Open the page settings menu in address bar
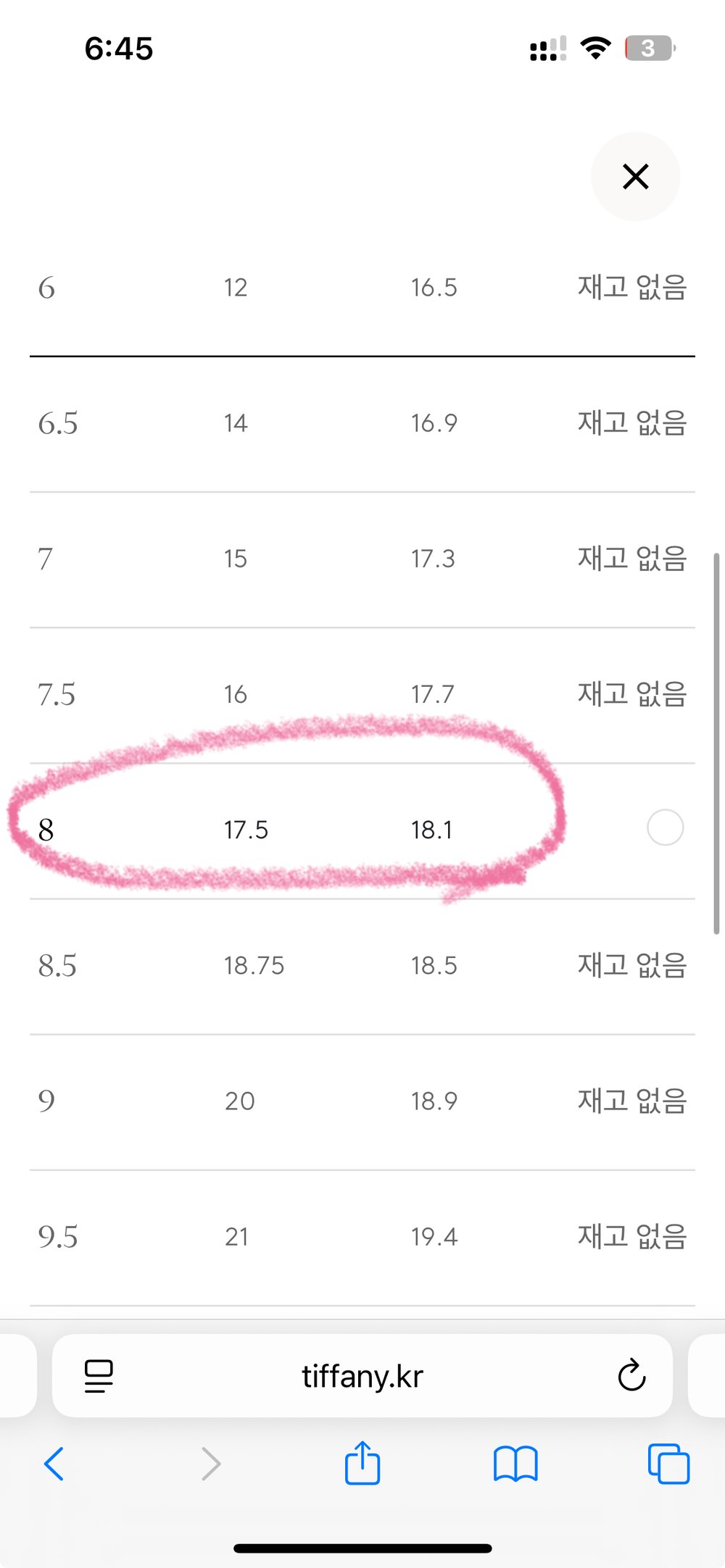Image resolution: width=725 pixels, height=1568 pixels. [99, 1376]
